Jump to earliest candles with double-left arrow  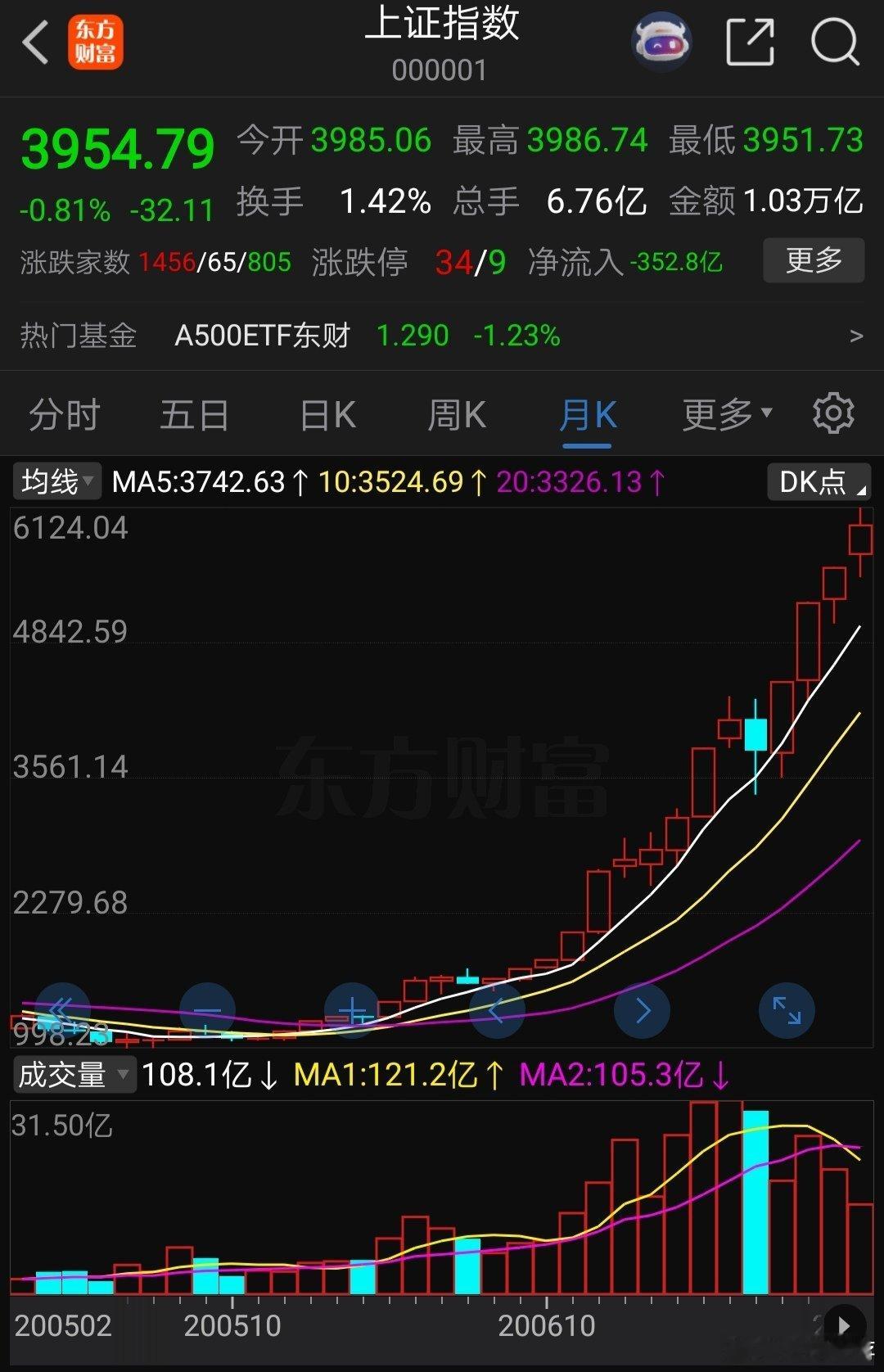click(x=64, y=1010)
